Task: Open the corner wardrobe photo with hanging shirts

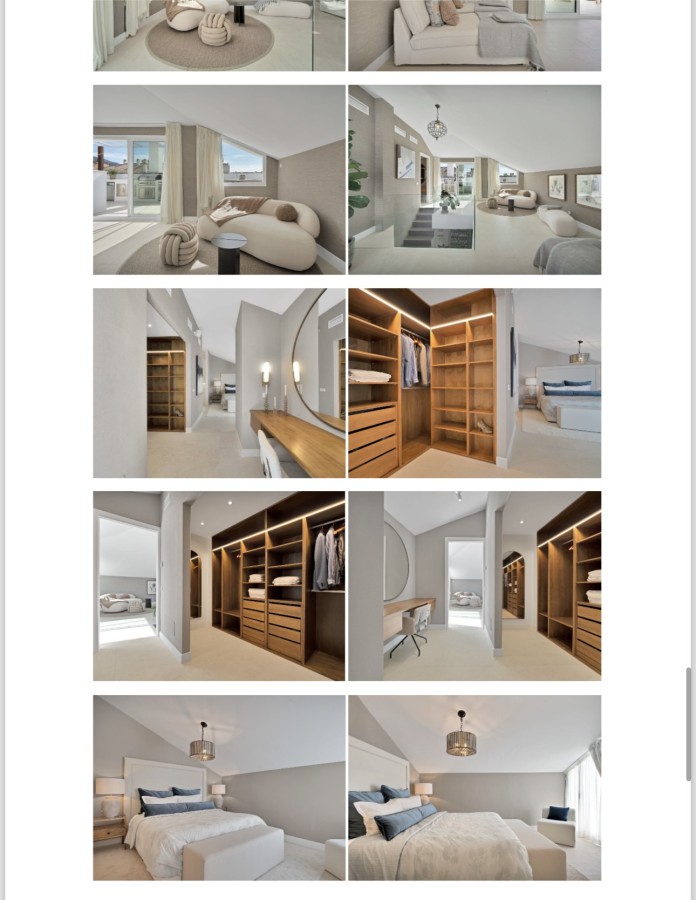Action: click(x=475, y=383)
